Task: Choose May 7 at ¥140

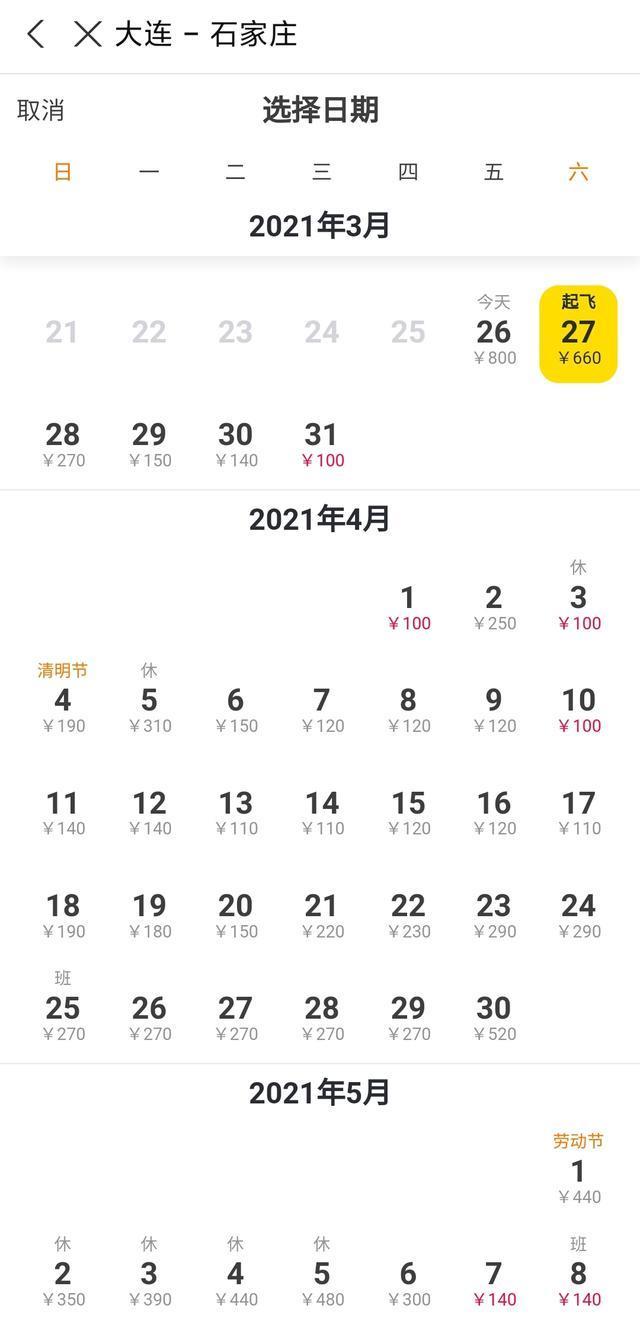Action: pos(493,1283)
